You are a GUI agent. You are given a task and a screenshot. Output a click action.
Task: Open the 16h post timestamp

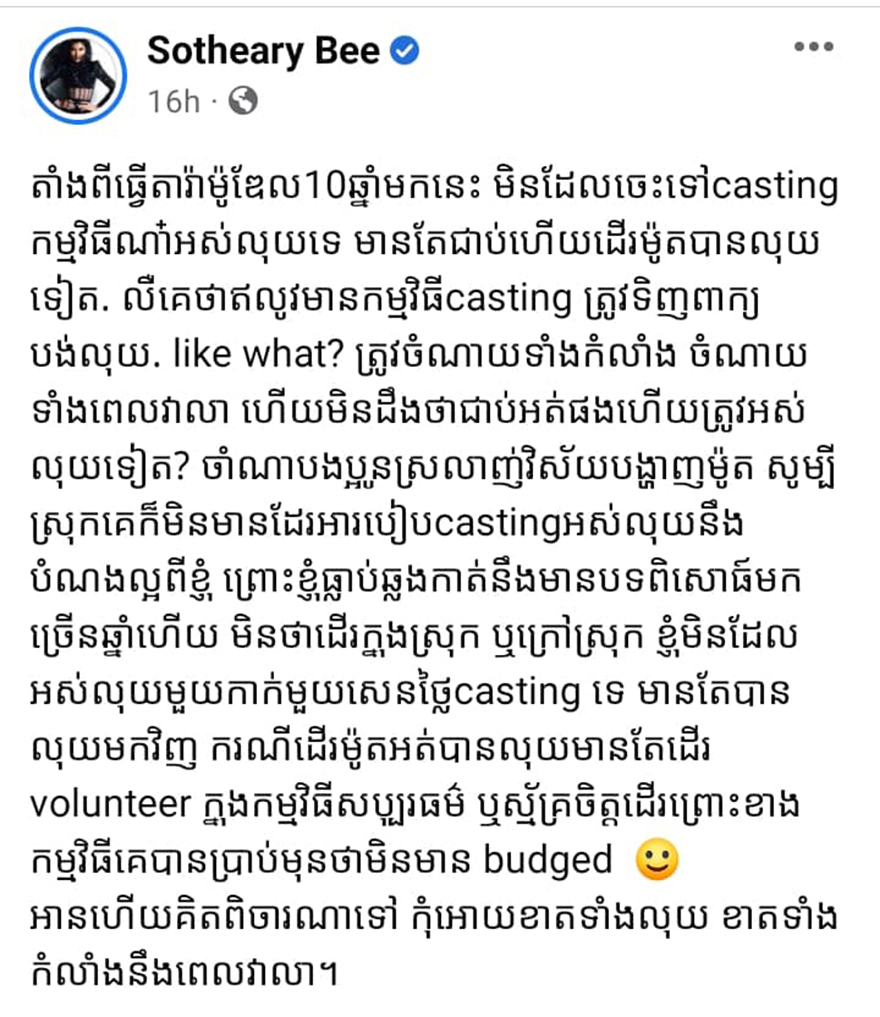(172, 101)
